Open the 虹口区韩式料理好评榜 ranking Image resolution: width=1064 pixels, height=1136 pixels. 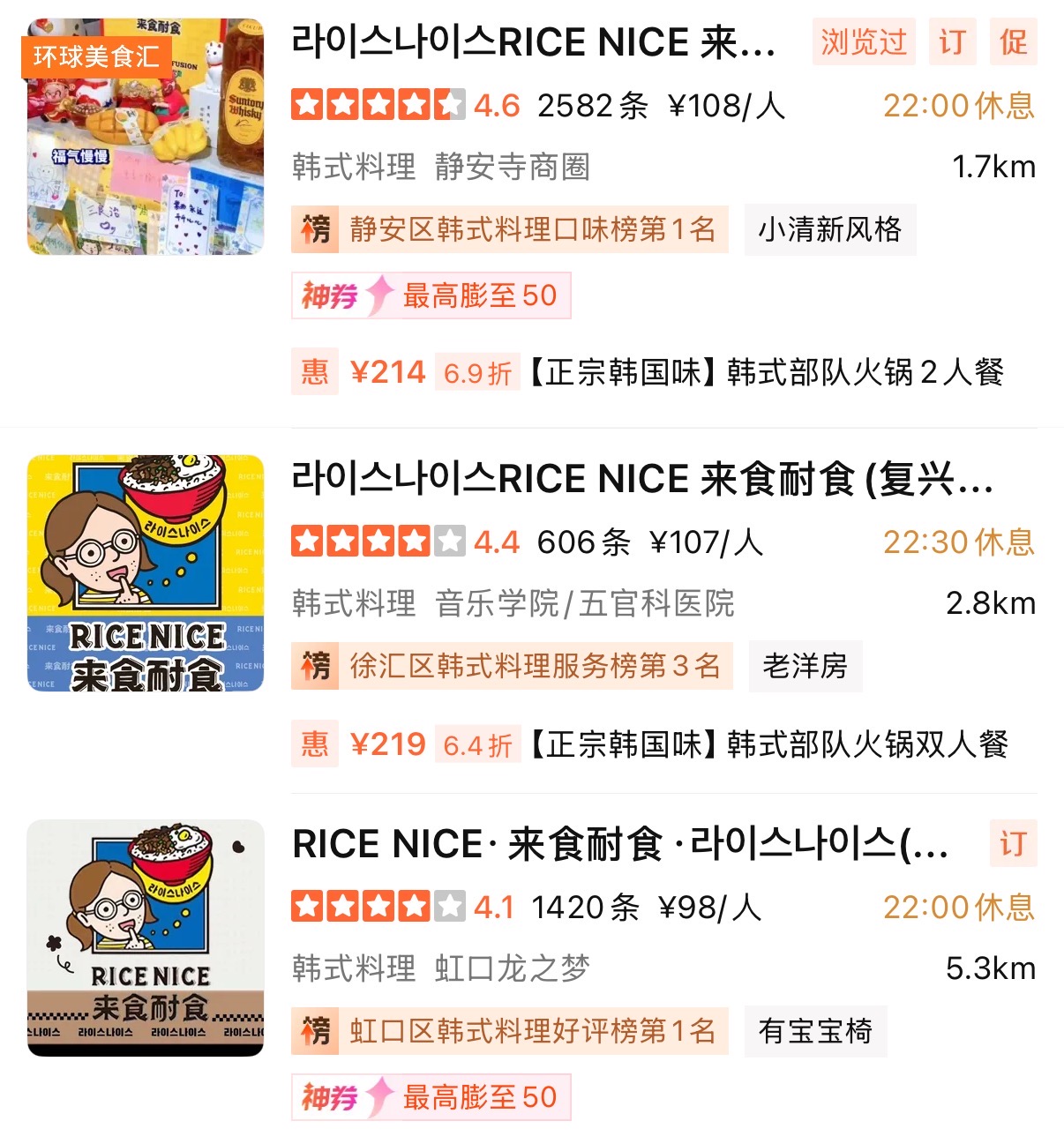511,1031
